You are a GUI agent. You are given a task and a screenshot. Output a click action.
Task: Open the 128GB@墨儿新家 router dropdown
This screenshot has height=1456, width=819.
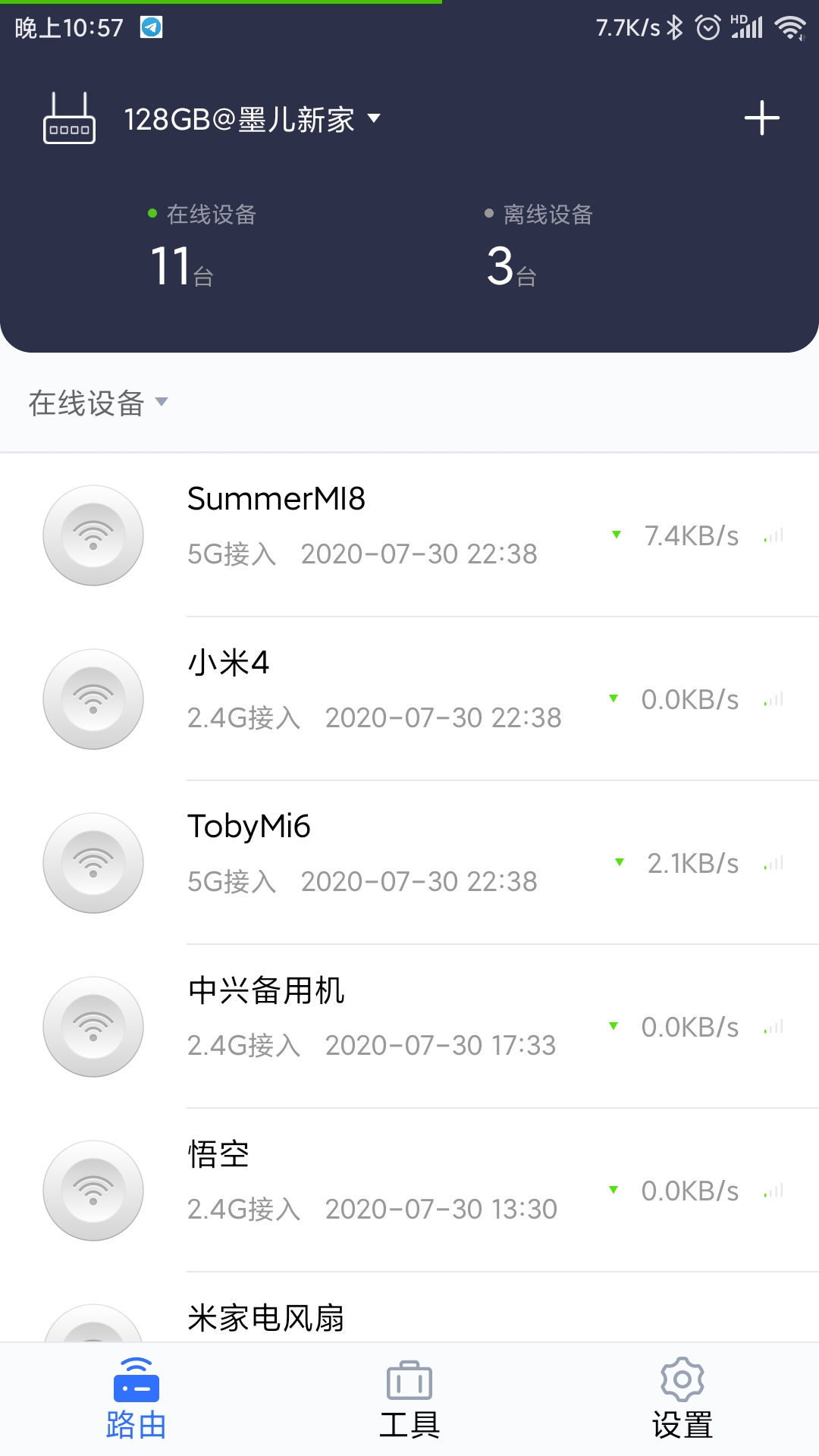(x=252, y=119)
